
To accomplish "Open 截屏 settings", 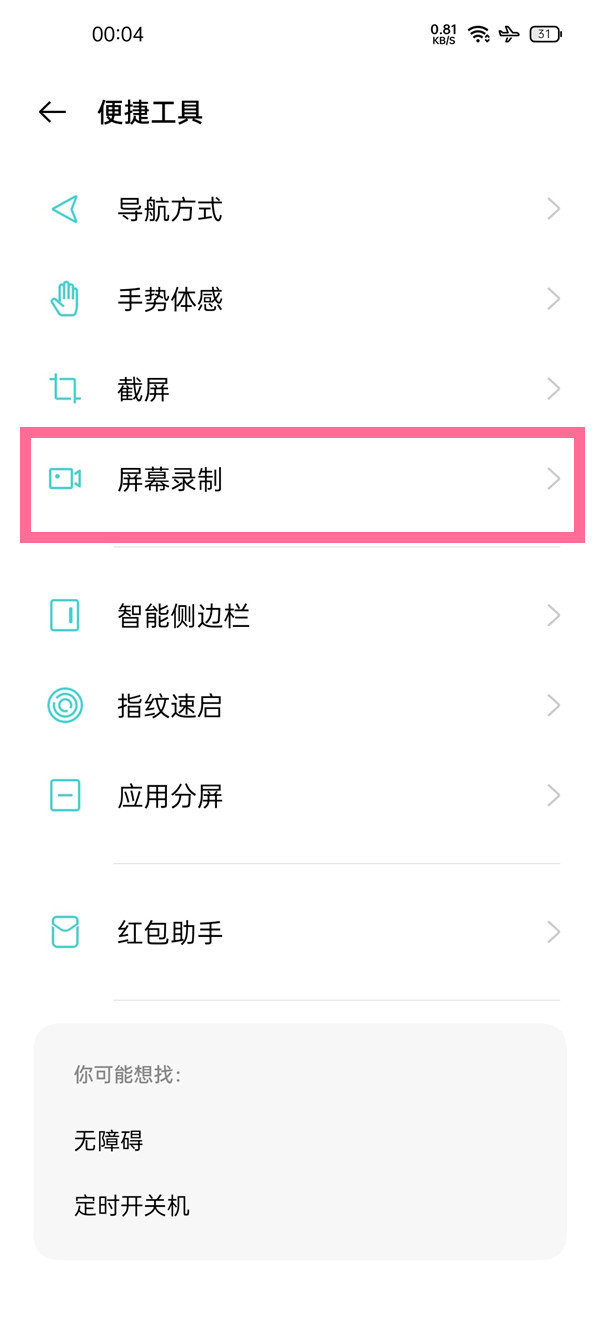I will tap(300, 389).
